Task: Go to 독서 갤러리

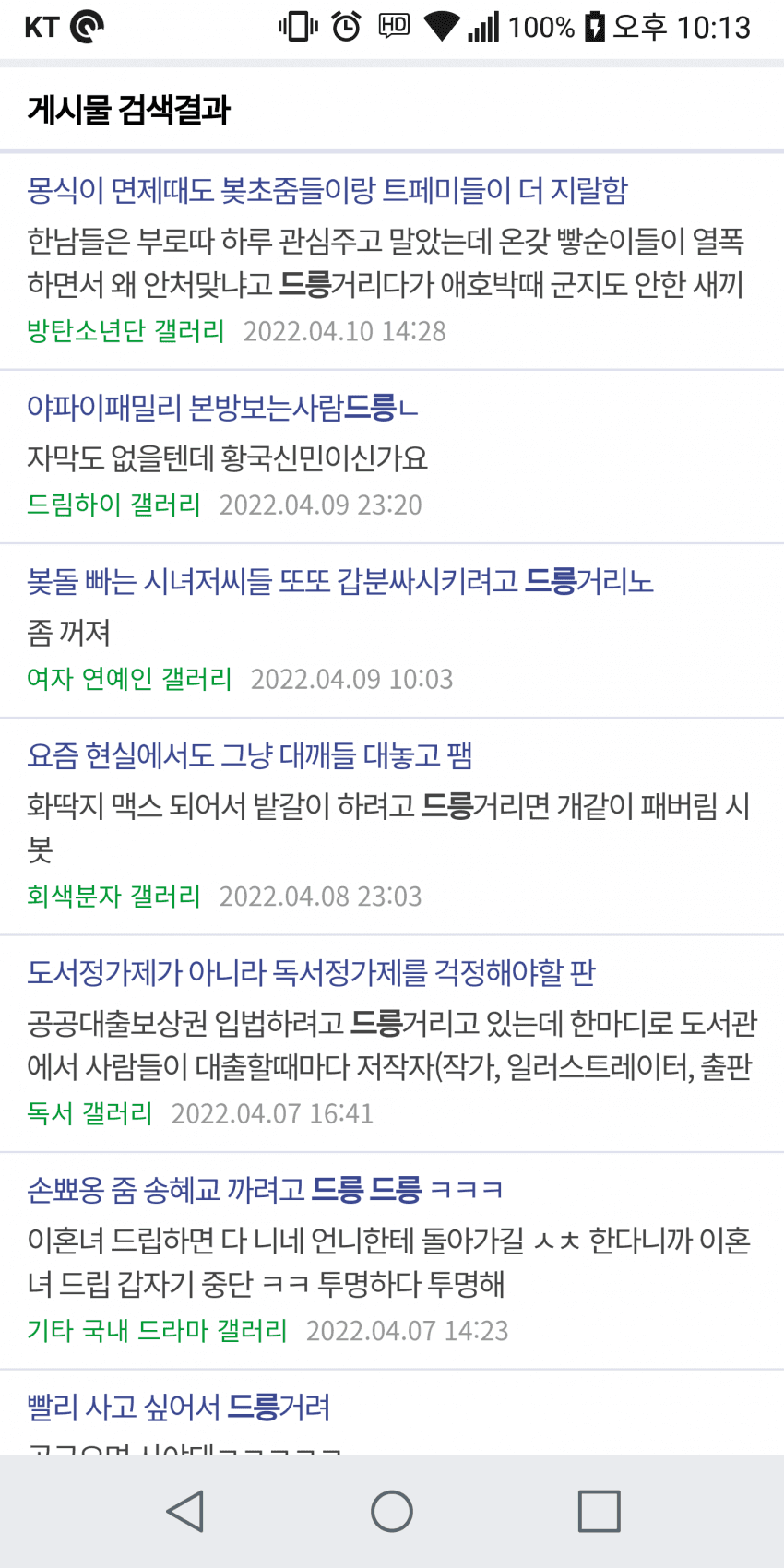Action: (x=89, y=1113)
